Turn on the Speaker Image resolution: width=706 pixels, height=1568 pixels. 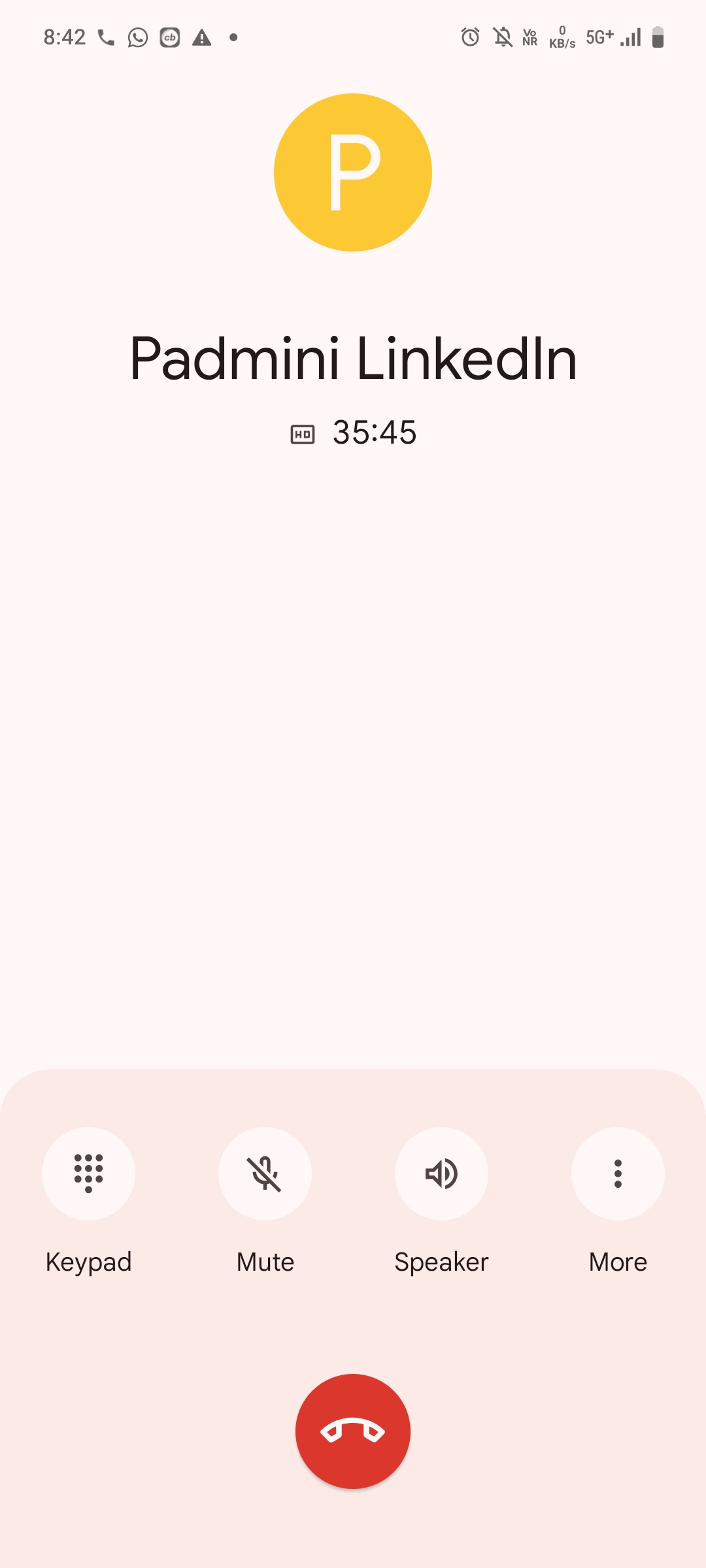point(441,1173)
